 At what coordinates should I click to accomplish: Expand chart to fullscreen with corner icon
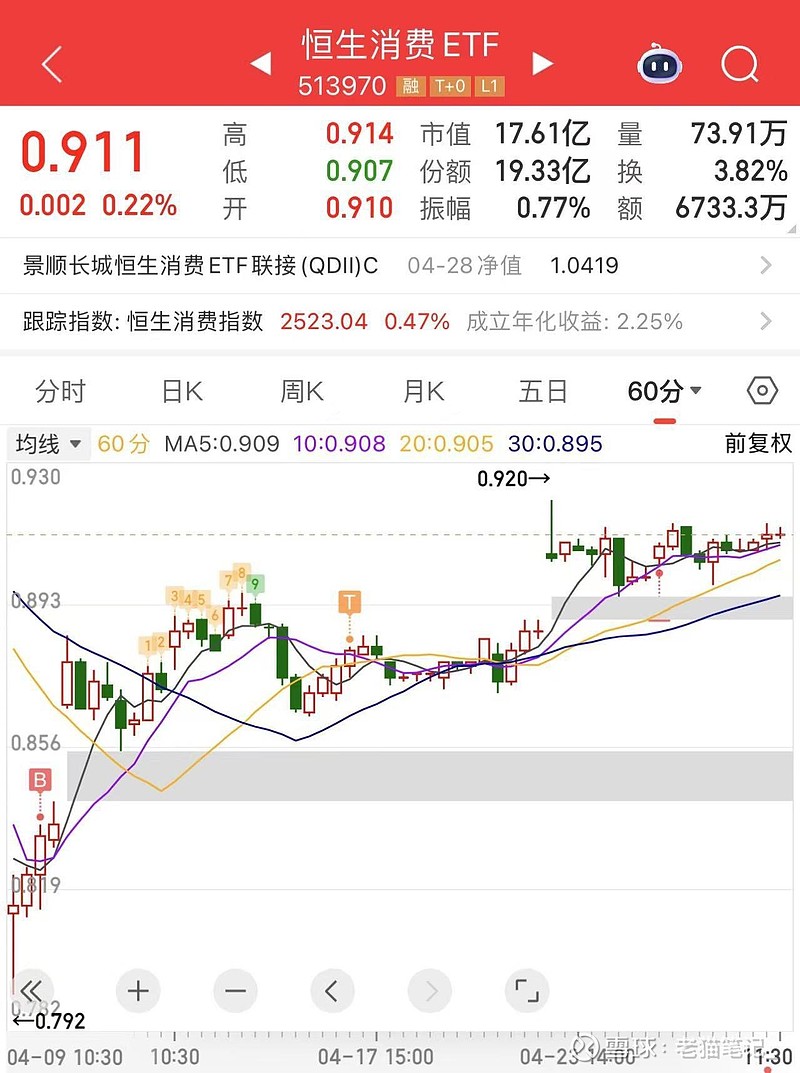click(527, 991)
